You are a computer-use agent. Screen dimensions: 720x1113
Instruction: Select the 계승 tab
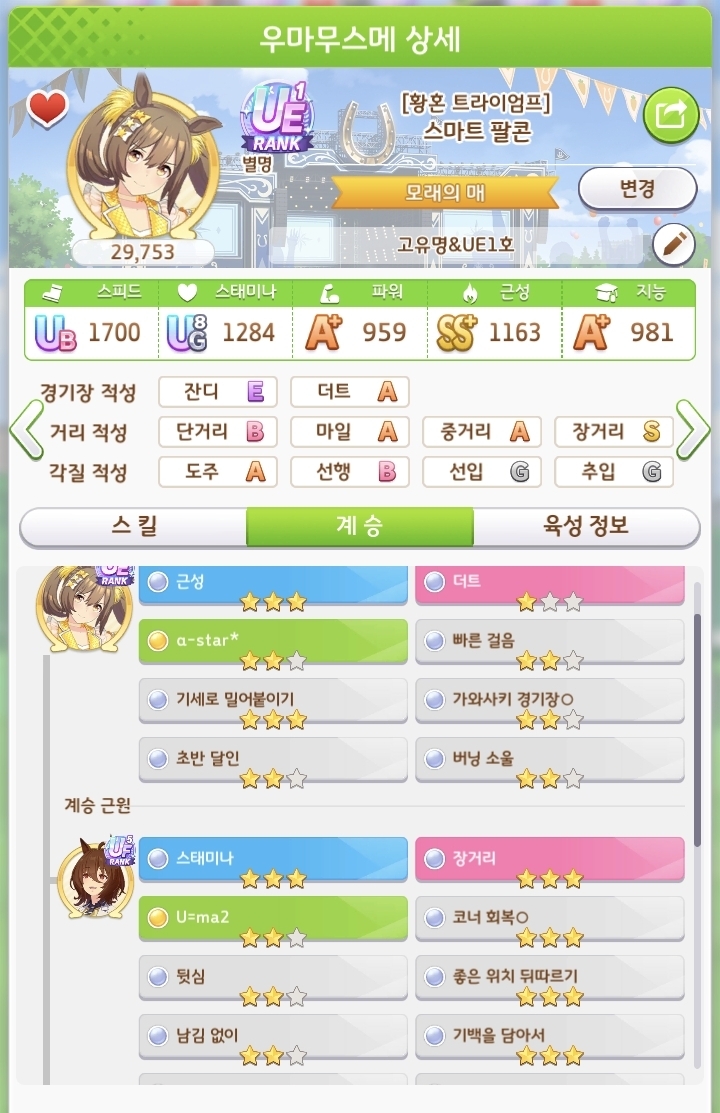click(360, 526)
